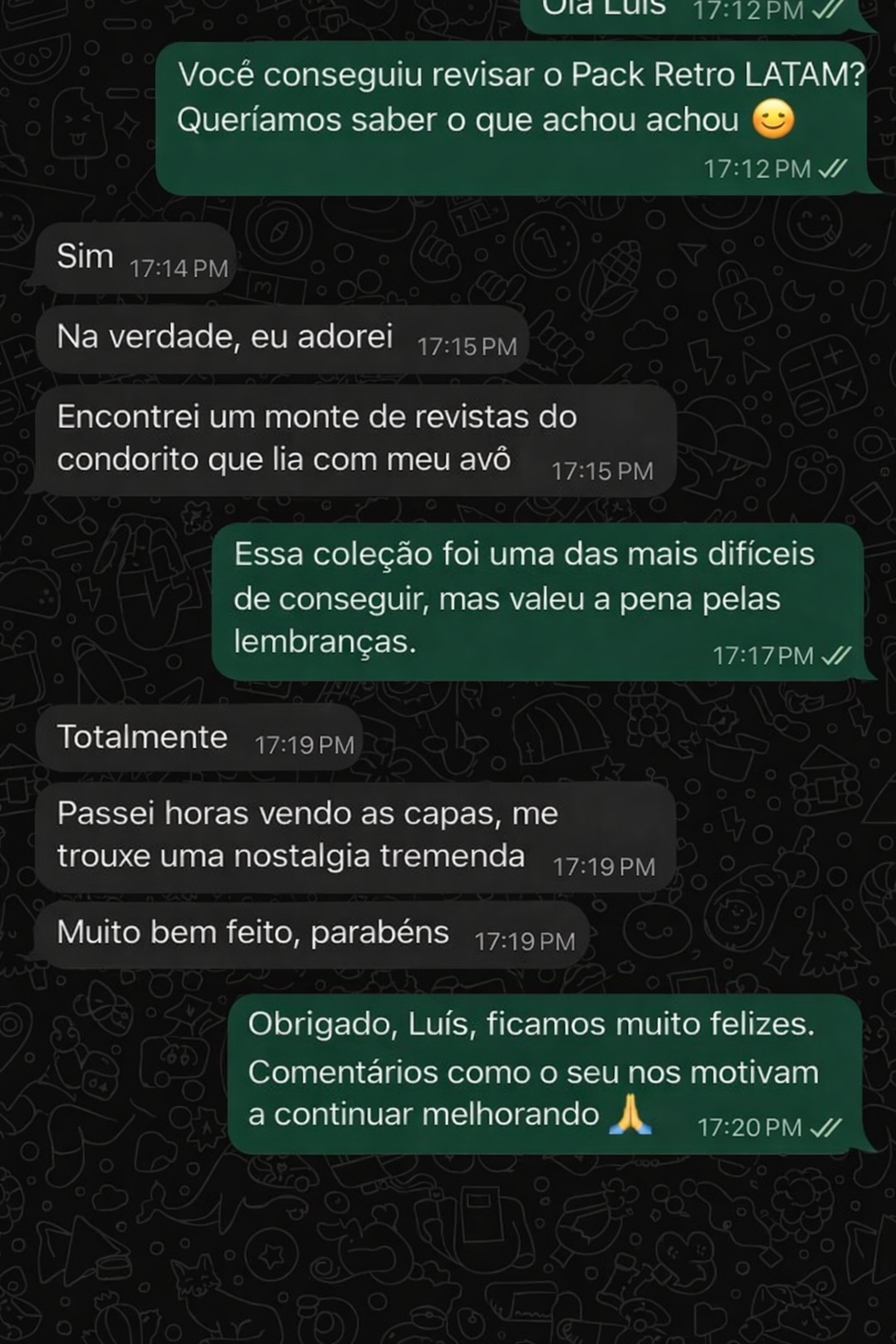This screenshot has height=1344, width=896.
Task: Click the 17:19 PM timestamp under Totalmente
Action: pos(303,746)
